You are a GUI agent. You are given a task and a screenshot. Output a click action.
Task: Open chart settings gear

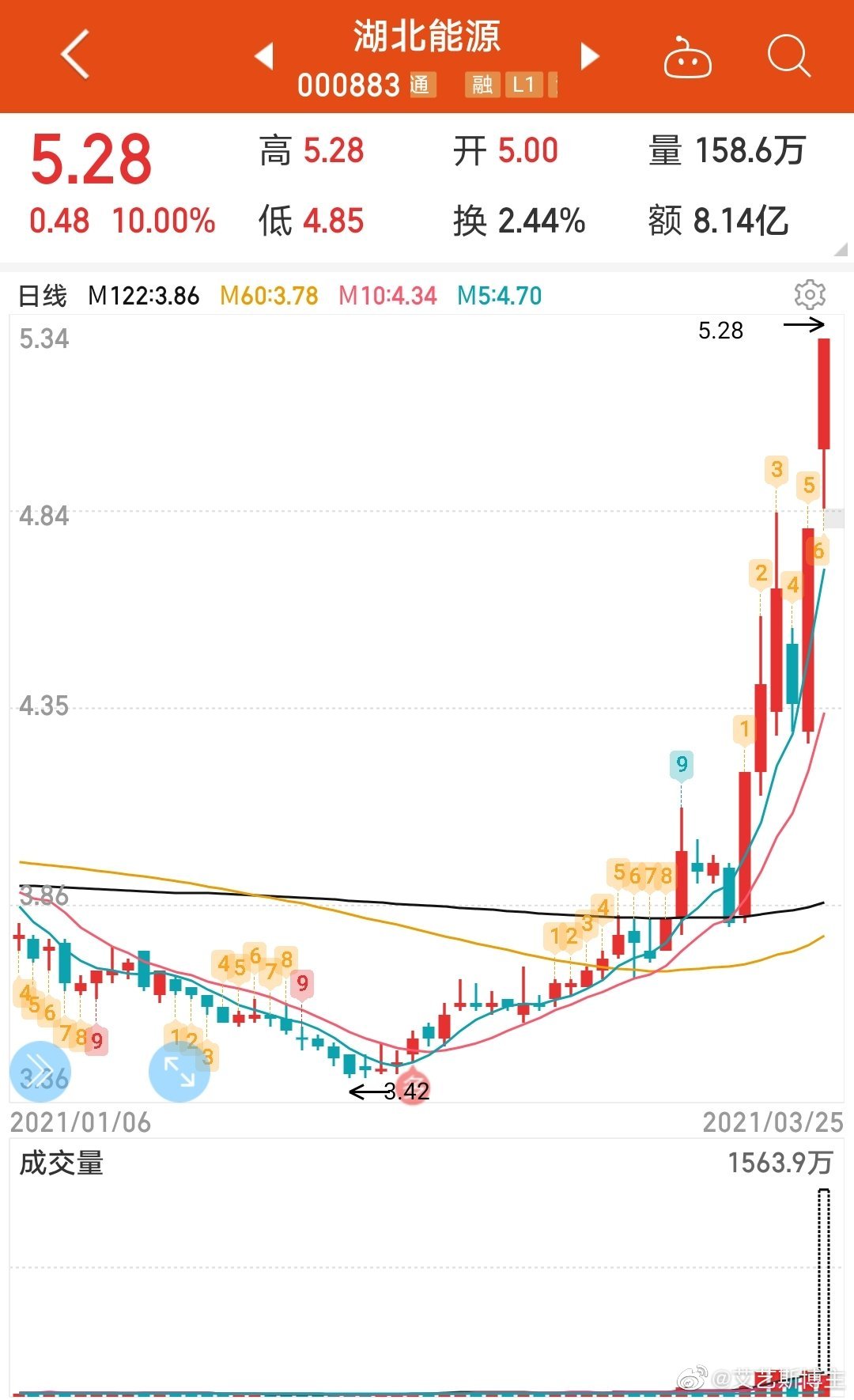click(x=810, y=295)
